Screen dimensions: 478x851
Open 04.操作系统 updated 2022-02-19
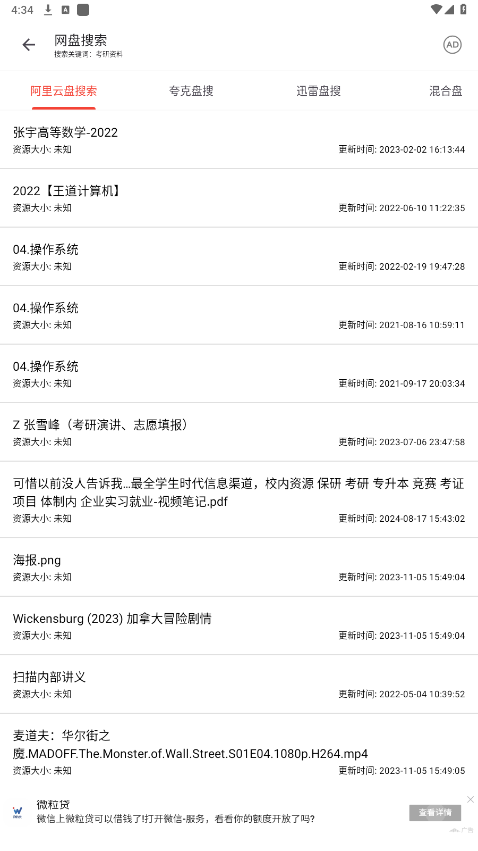point(239,257)
